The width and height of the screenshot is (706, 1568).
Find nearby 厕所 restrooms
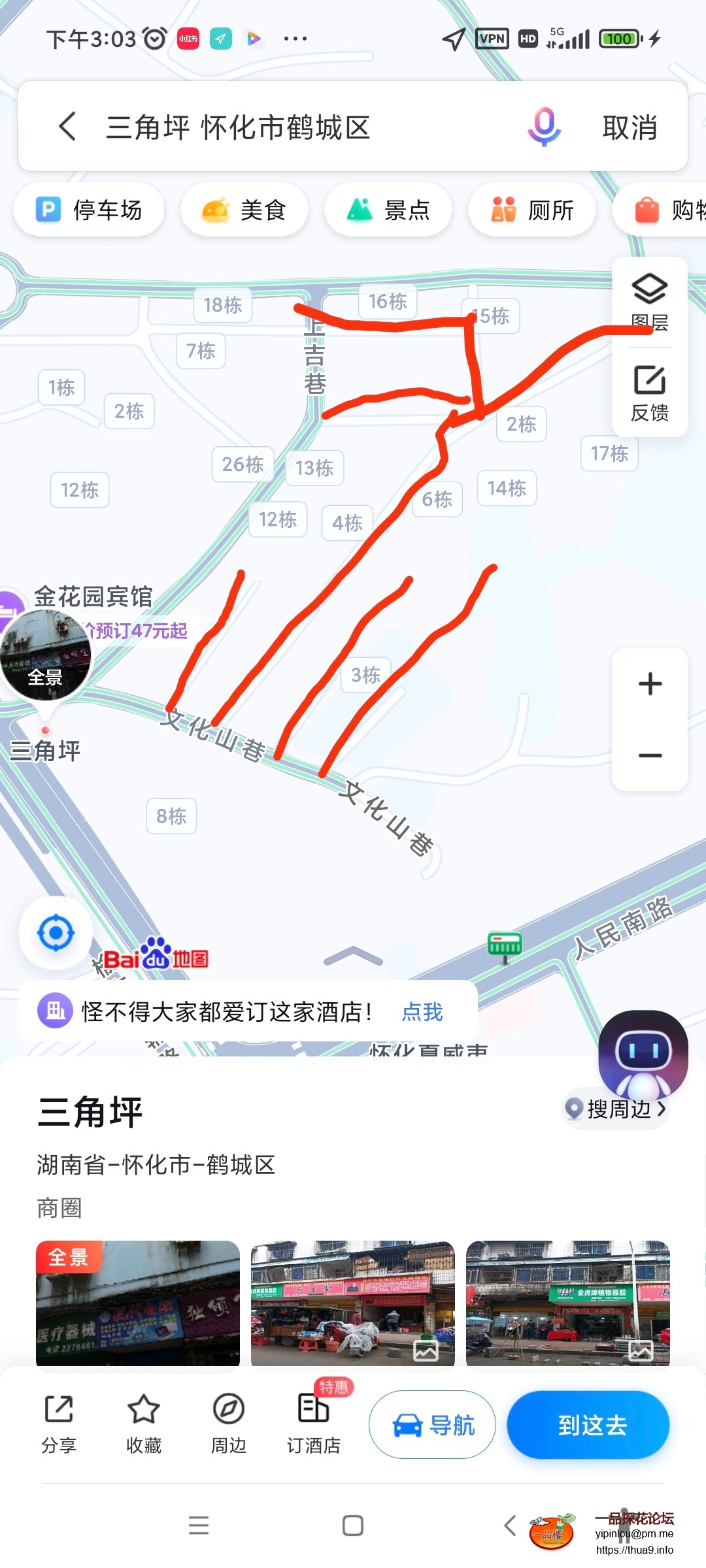532,210
